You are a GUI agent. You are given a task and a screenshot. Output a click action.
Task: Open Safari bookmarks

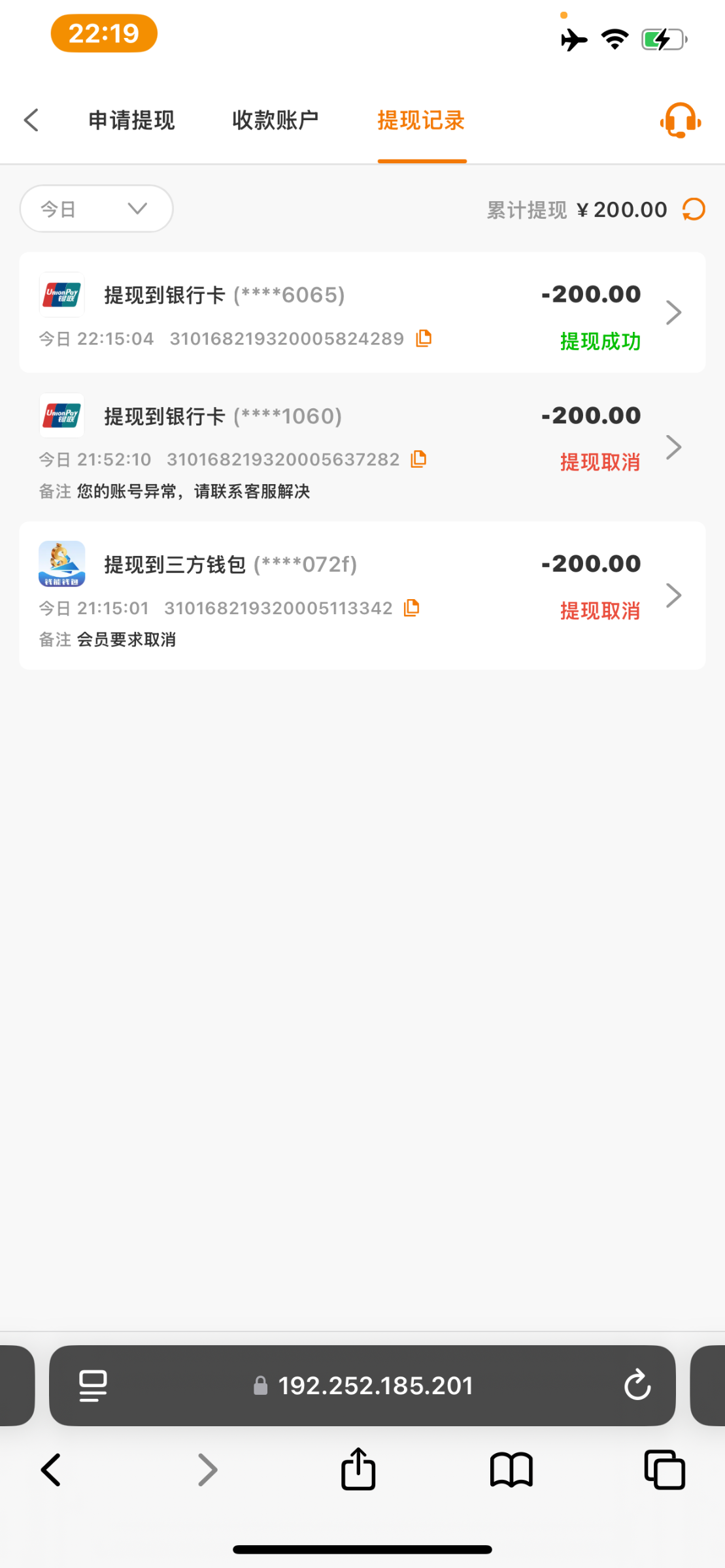511,1470
